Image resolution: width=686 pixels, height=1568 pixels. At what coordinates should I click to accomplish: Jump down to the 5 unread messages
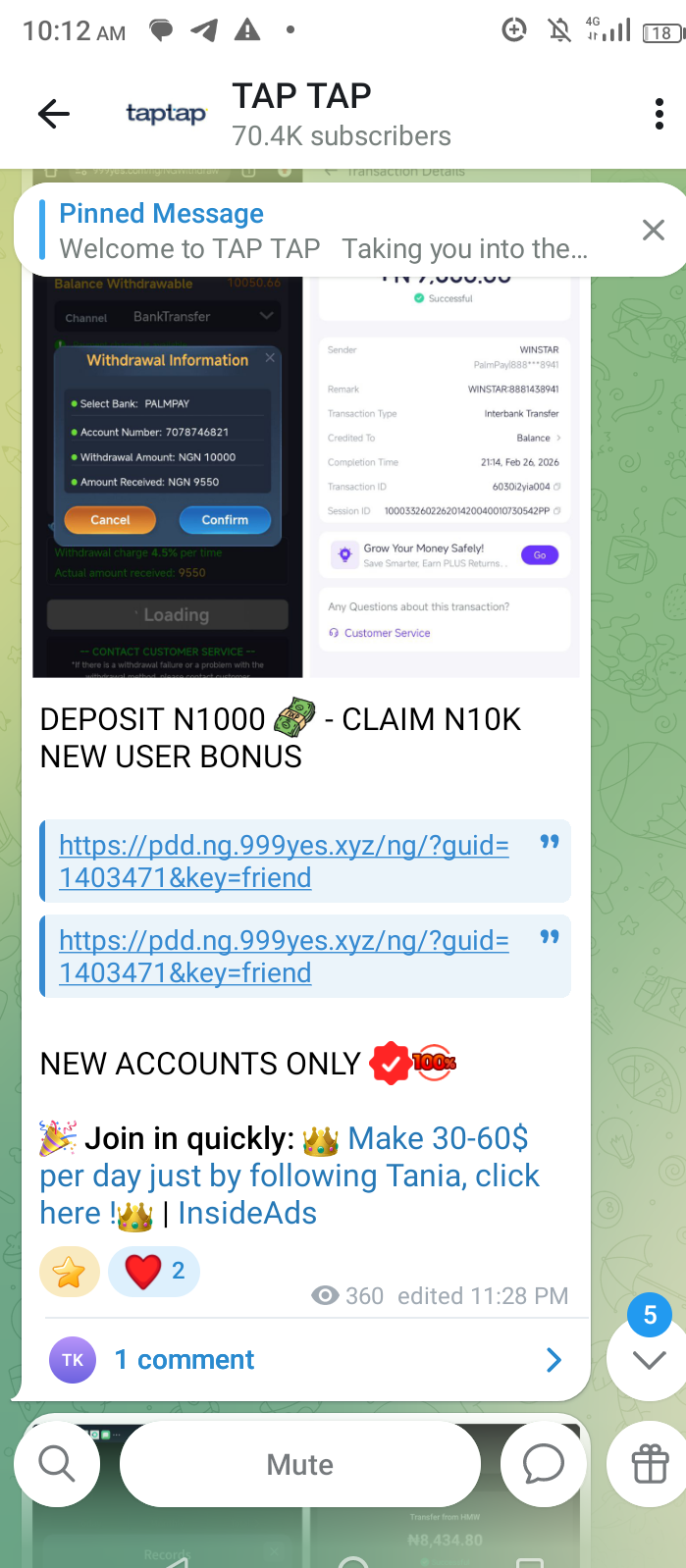point(649,1358)
